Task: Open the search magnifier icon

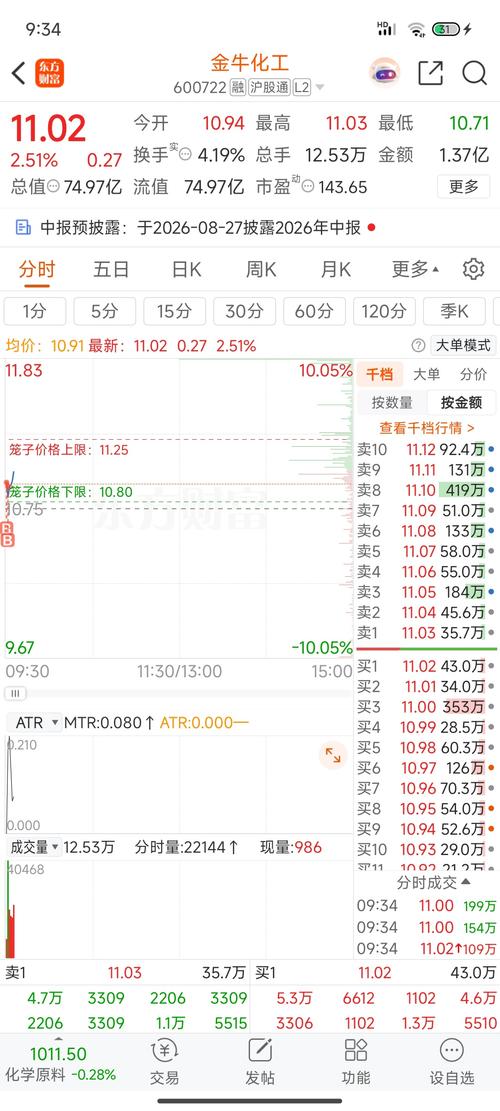Action: (474, 73)
